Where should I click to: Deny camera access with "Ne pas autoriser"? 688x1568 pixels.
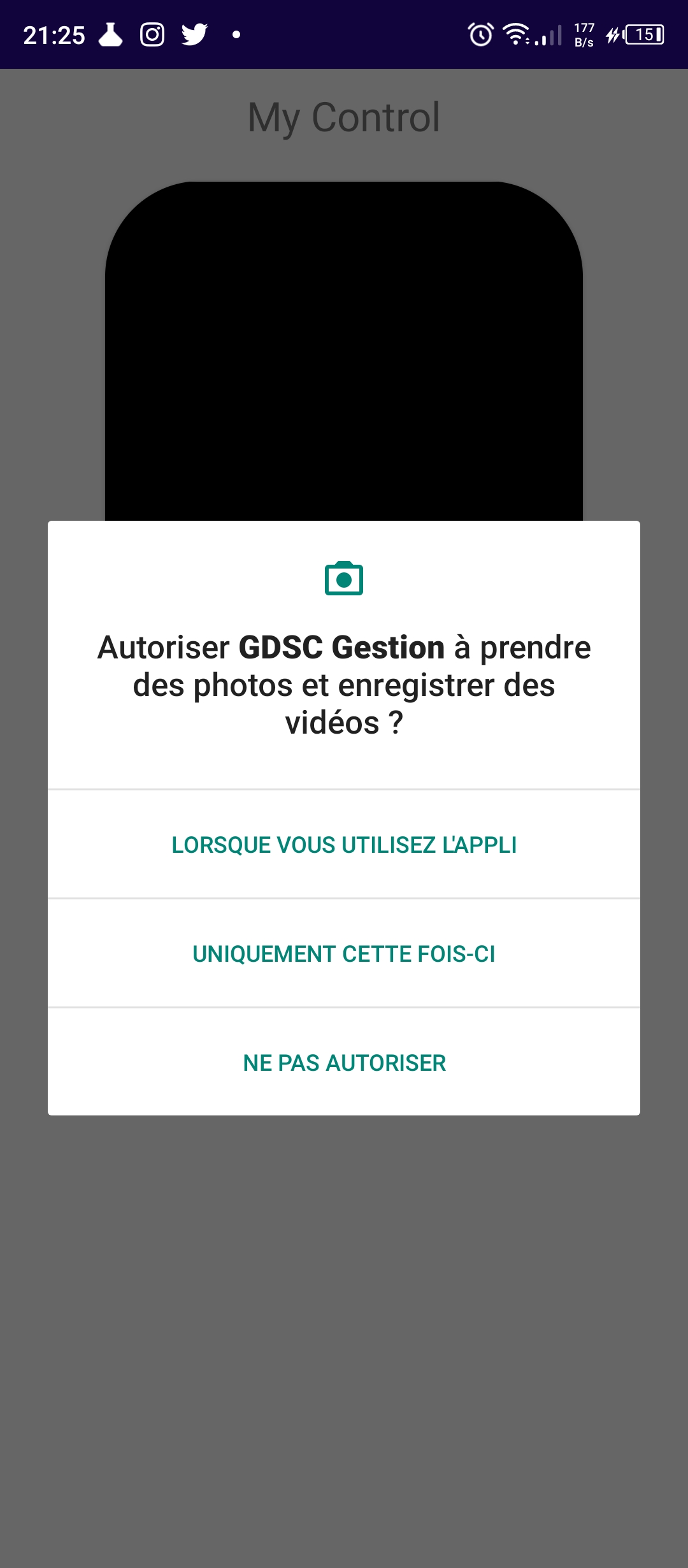344,1063
